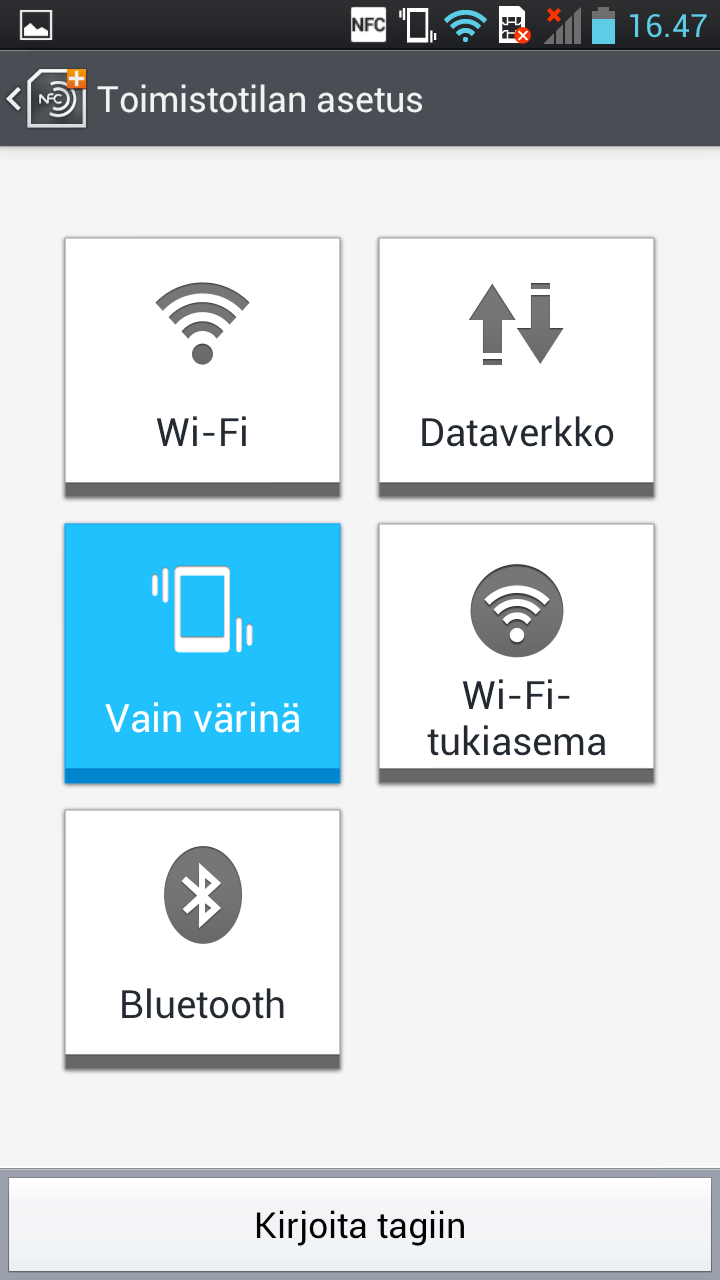Toggle the Bluetooth tile
The image size is (720, 1280).
tap(202, 938)
